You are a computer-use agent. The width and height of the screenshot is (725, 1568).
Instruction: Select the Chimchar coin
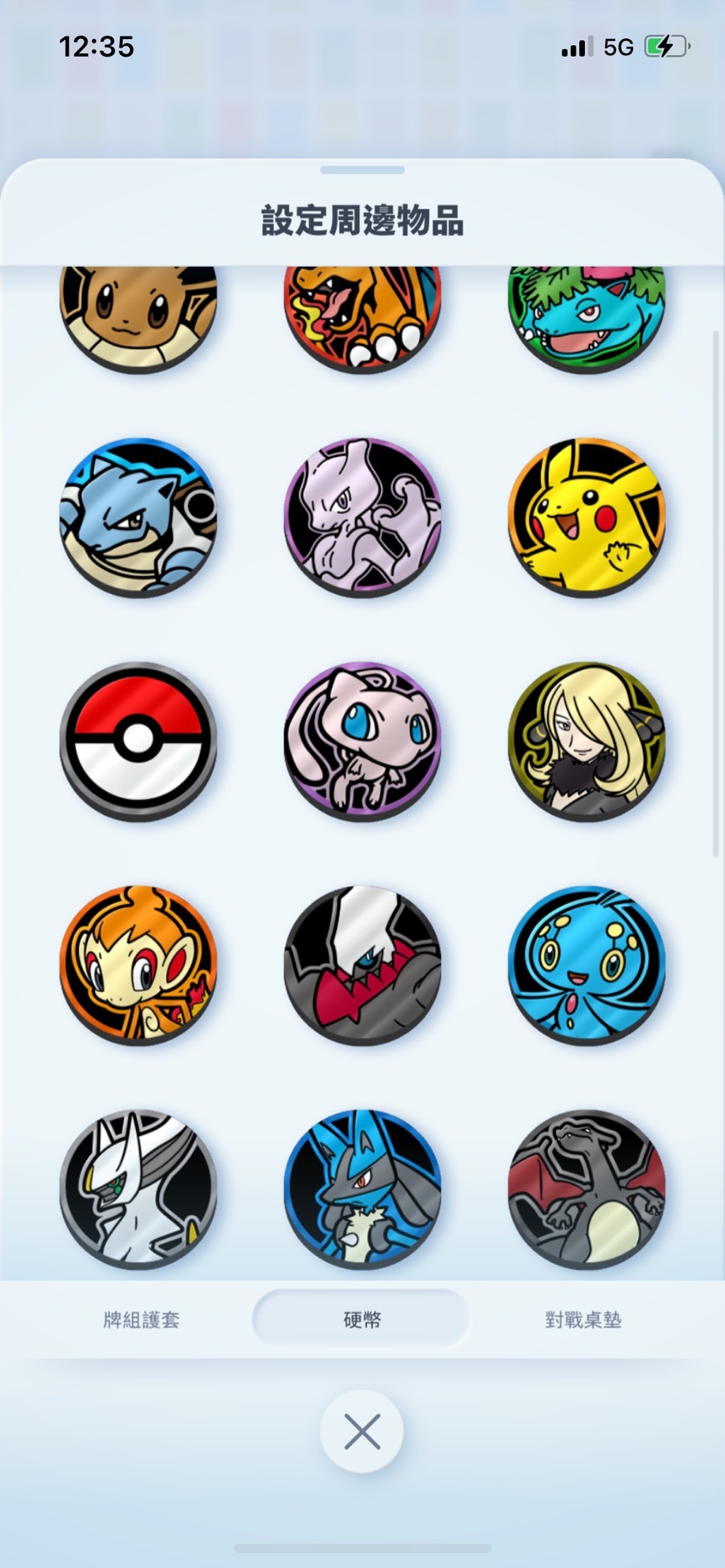click(138, 964)
